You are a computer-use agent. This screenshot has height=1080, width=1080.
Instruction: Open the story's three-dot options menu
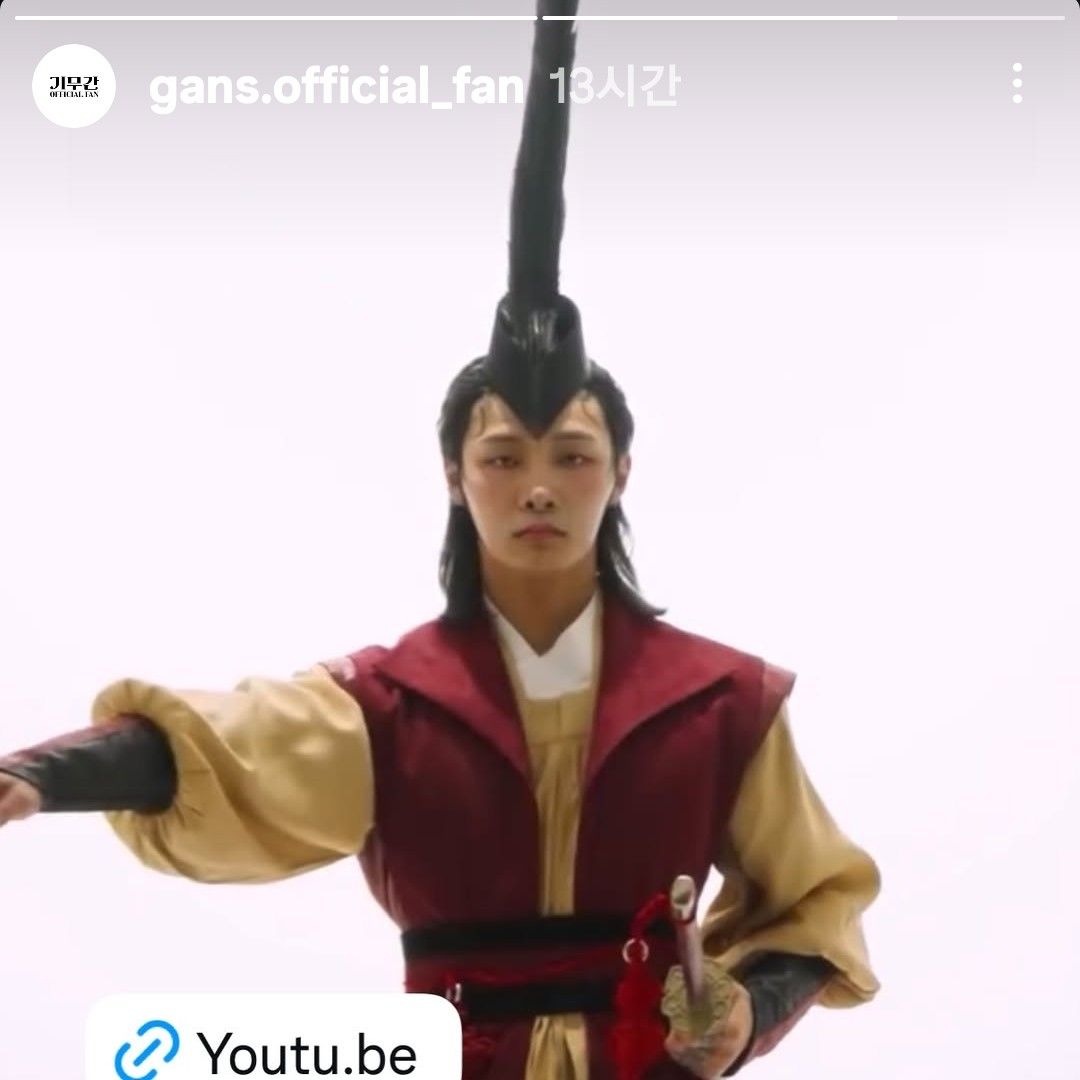(x=1016, y=84)
